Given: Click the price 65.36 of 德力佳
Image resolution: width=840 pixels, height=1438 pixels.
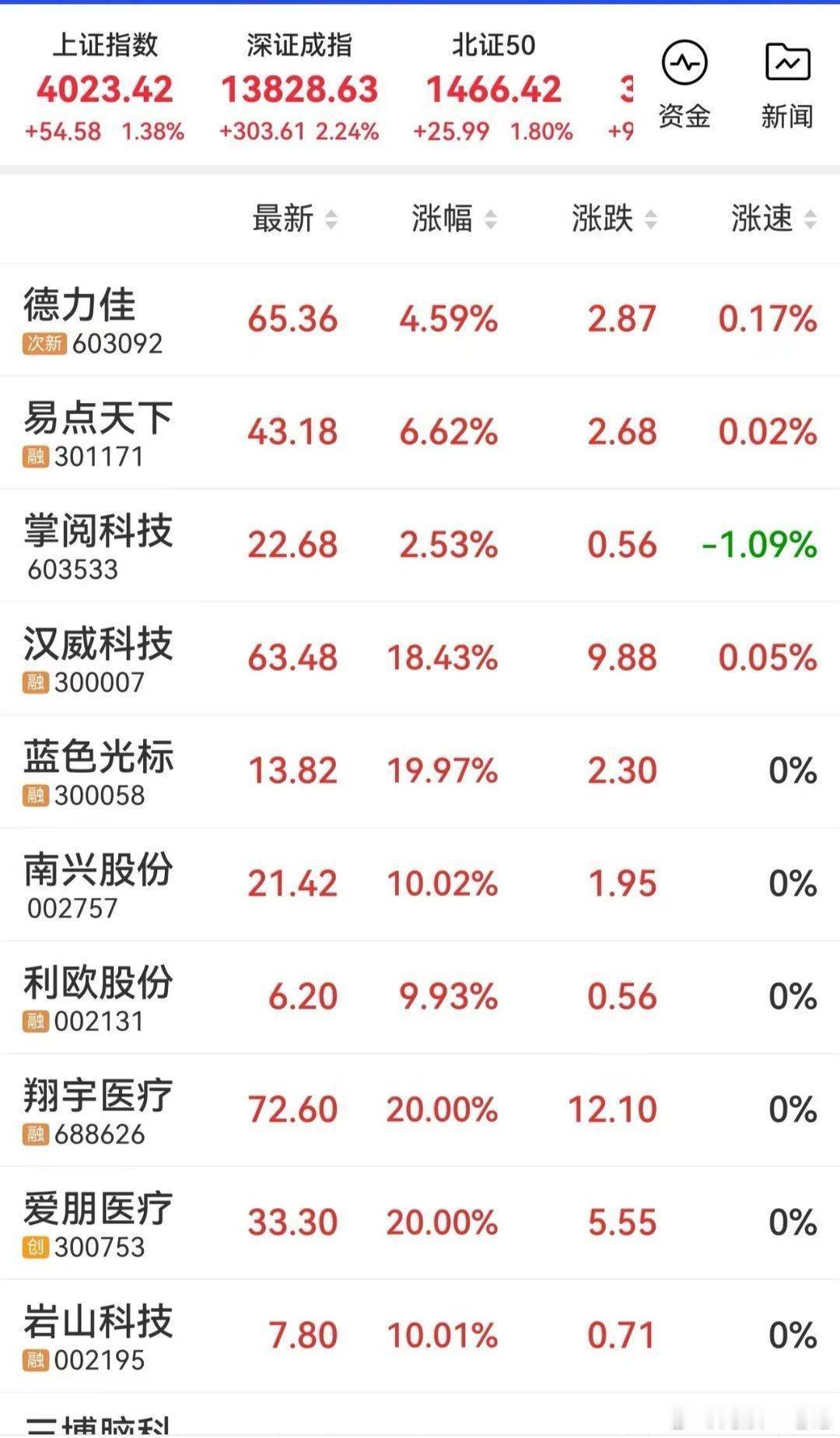Looking at the screenshot, I should coord(293,319).
